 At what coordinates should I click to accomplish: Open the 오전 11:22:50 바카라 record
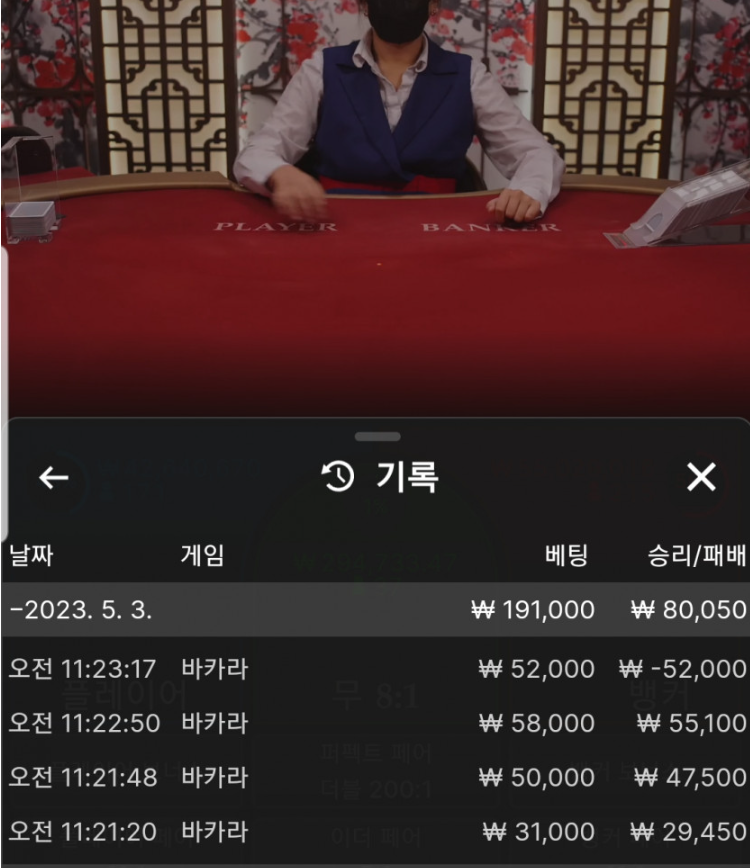(x=375, y=723)
